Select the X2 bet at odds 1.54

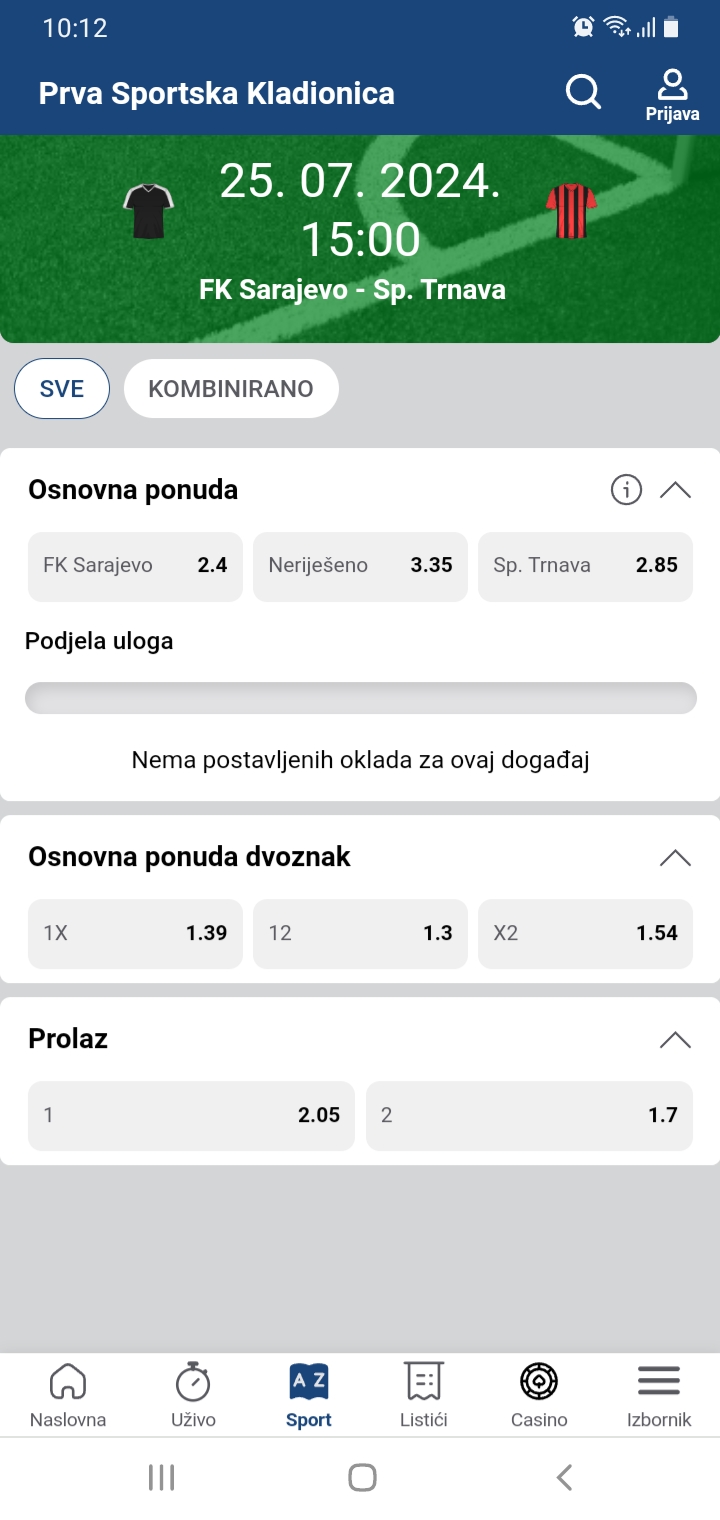point(585,934)
